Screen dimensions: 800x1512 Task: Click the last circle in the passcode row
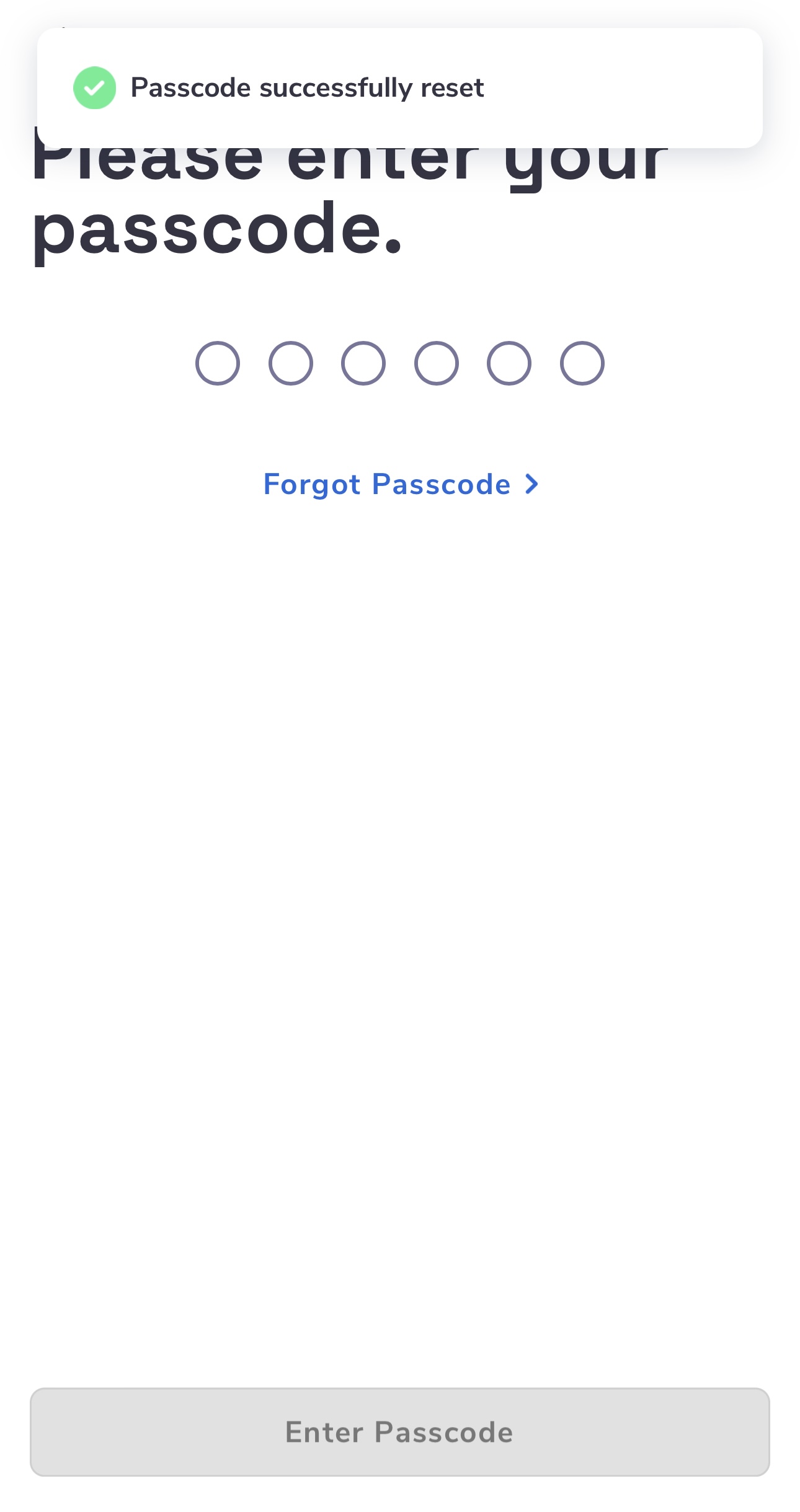582,363
